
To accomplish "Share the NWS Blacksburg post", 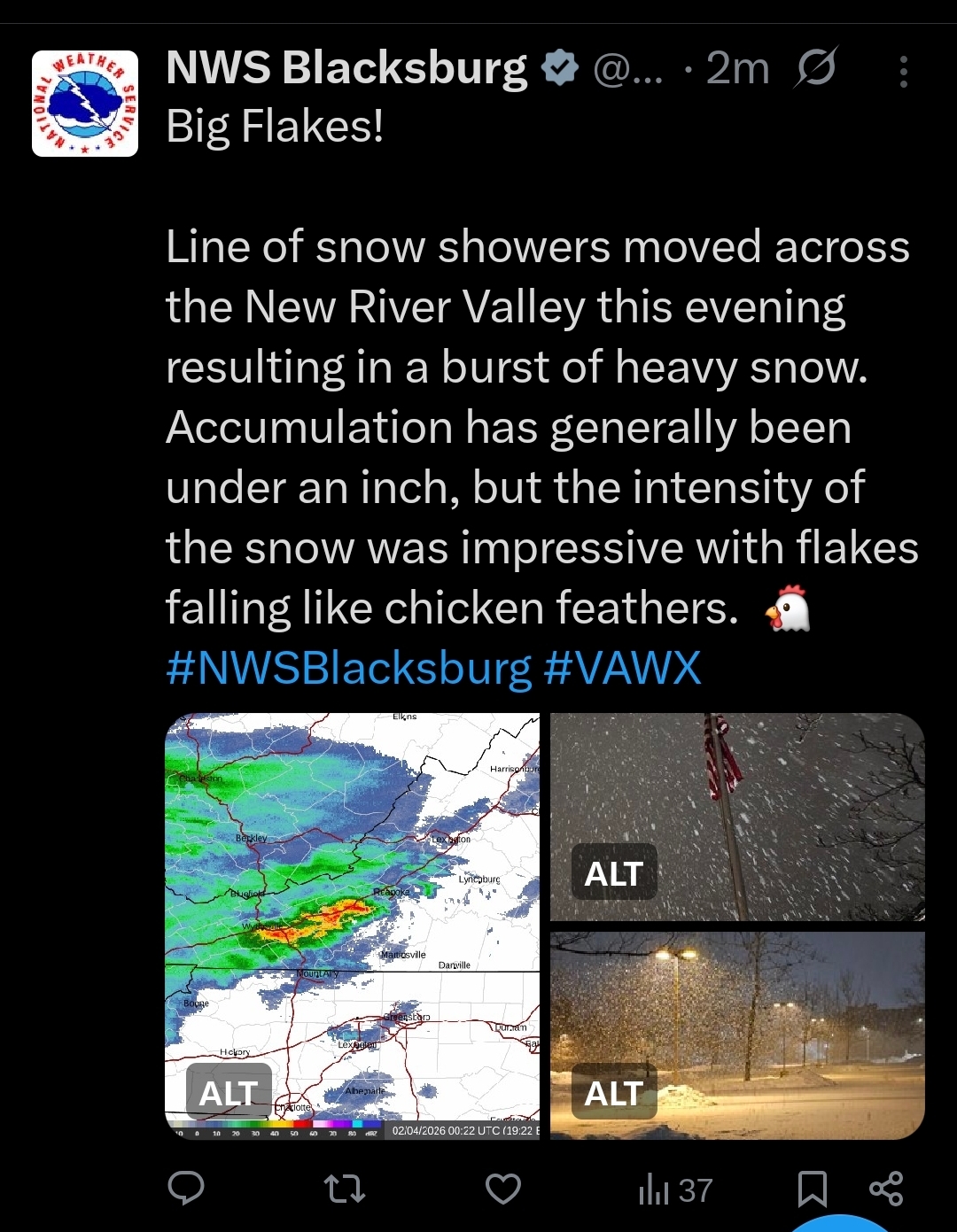I will (886, 1189).
